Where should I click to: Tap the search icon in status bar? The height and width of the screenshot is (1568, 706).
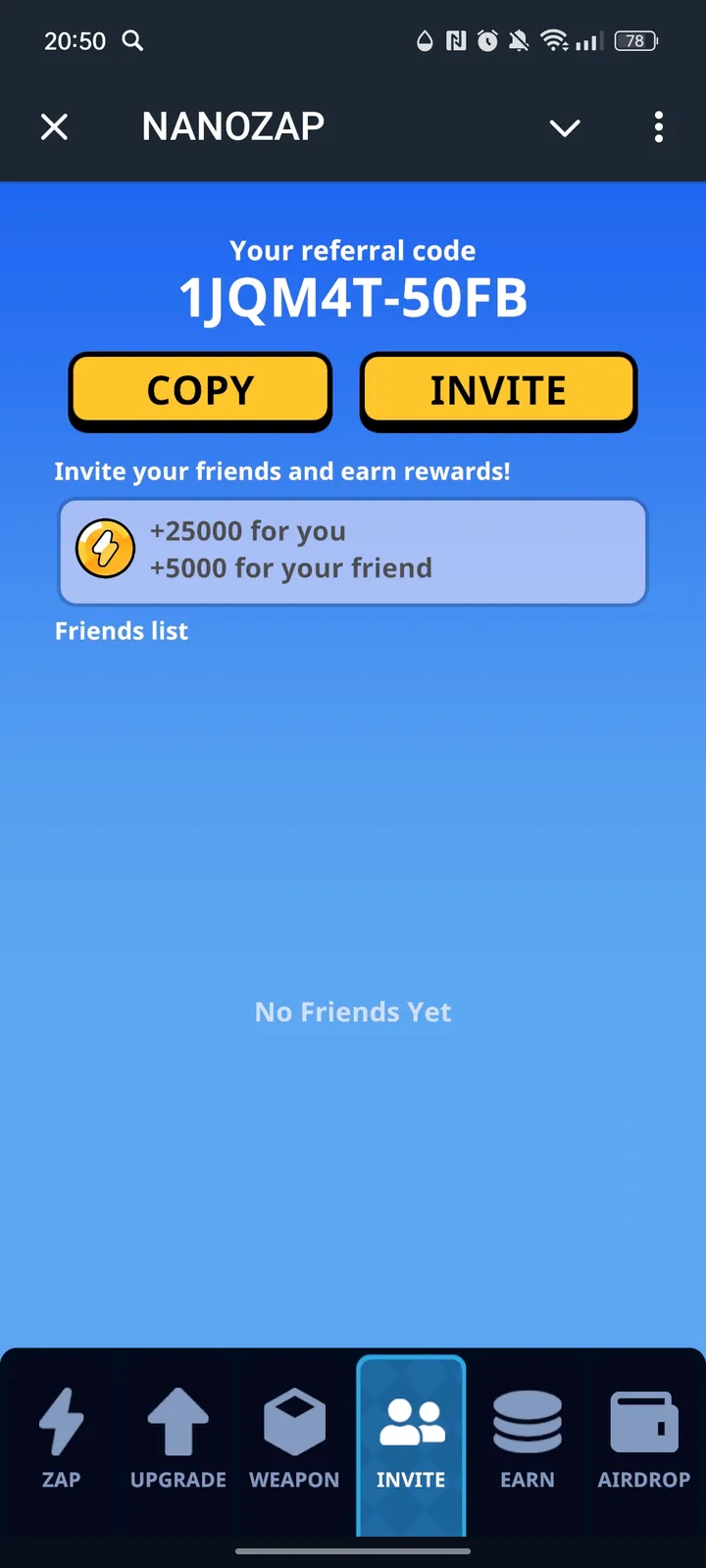pos(131,41)
